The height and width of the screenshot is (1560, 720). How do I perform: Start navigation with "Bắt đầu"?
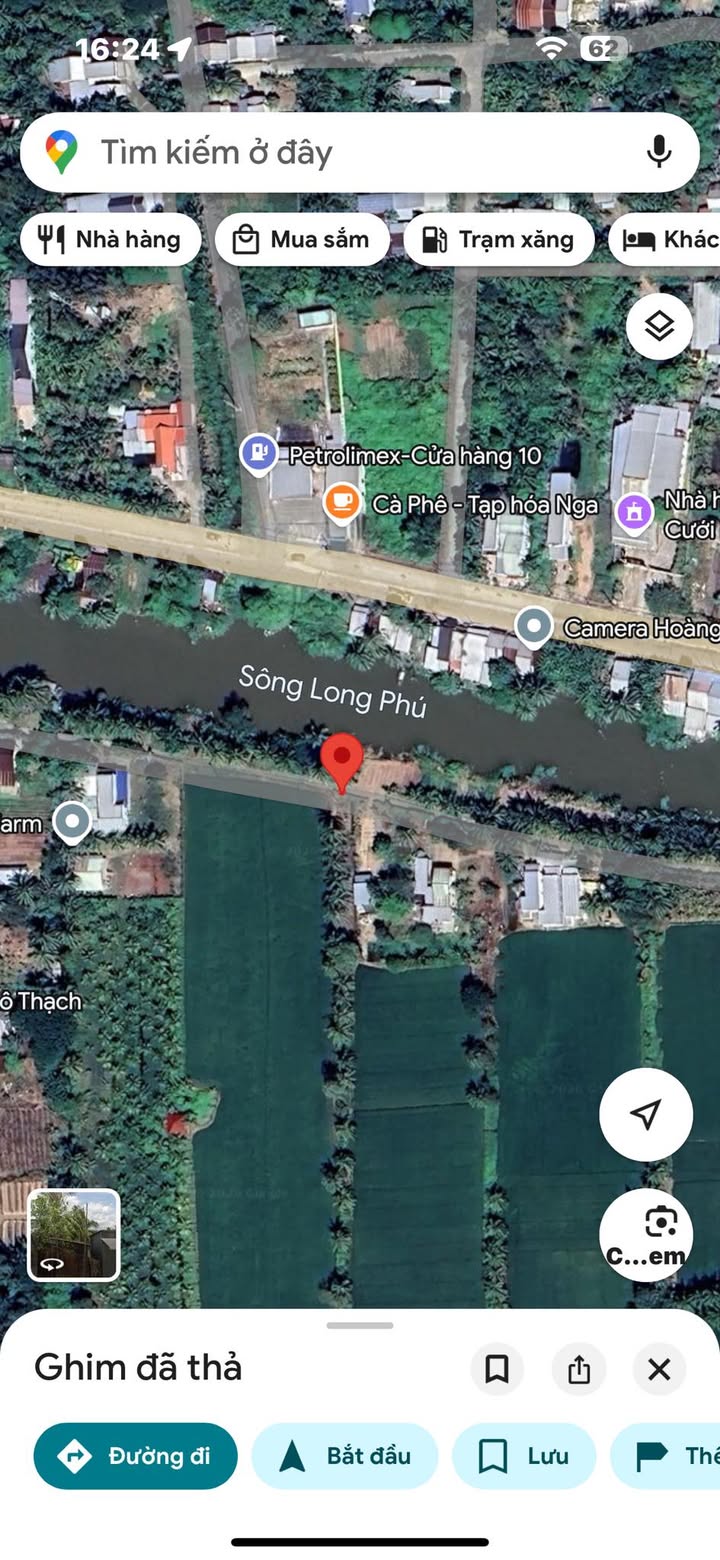[x=345, y=1456]
